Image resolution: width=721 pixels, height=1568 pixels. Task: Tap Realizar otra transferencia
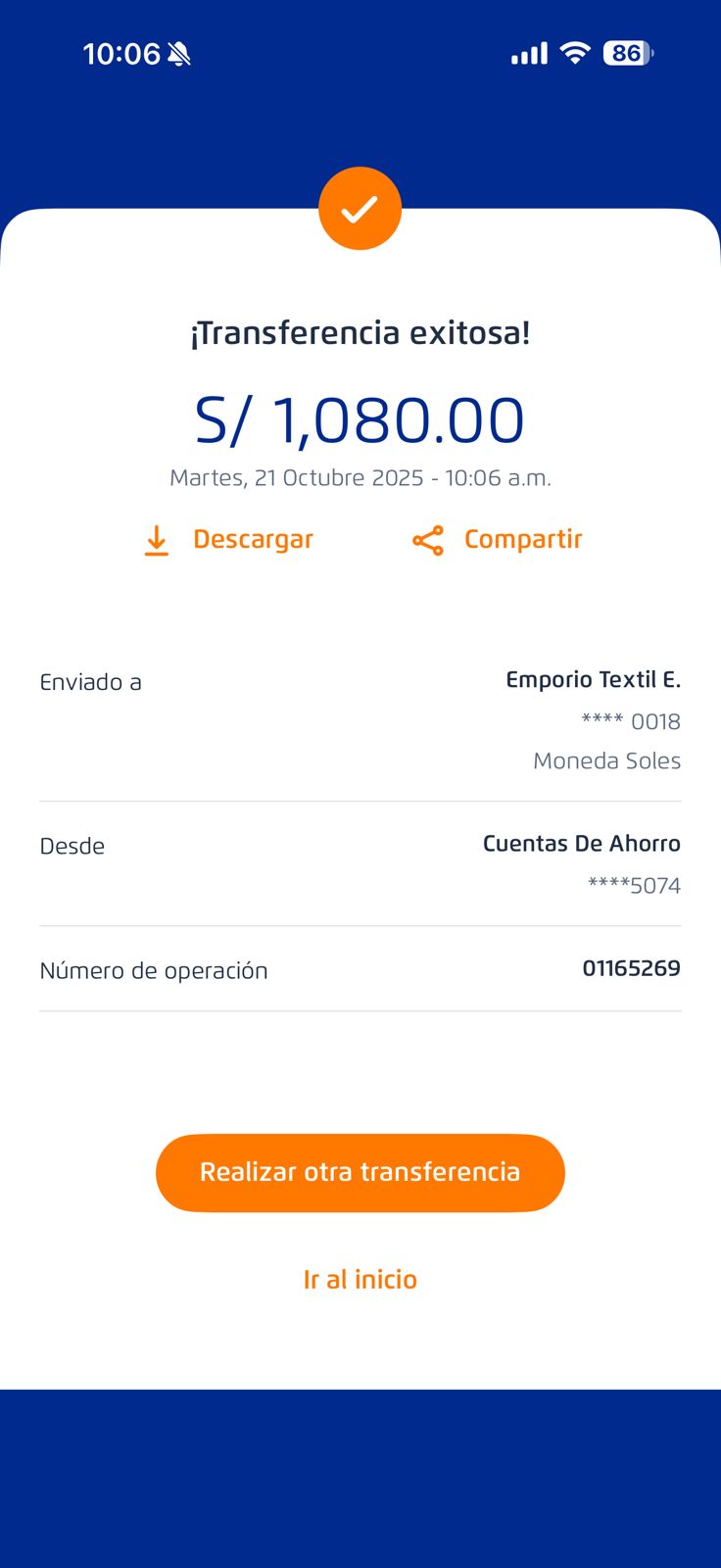tap(360, 1173)
